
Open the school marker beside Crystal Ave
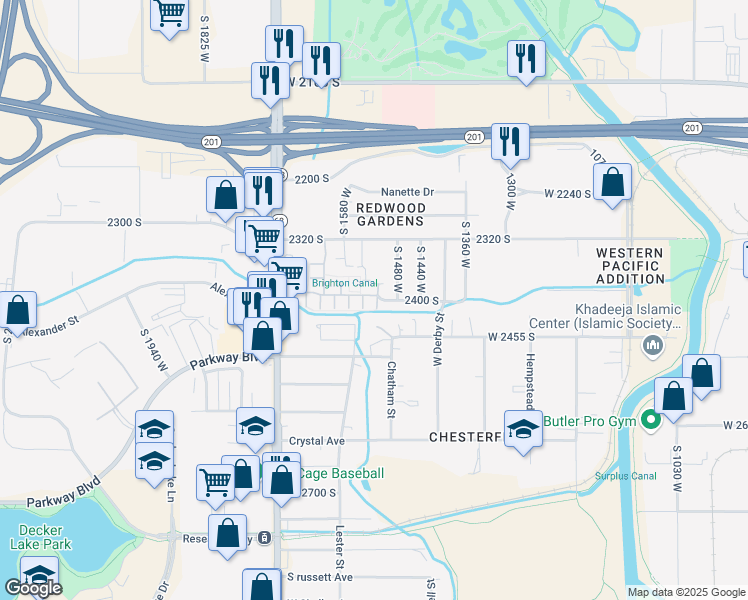(255, 426)
